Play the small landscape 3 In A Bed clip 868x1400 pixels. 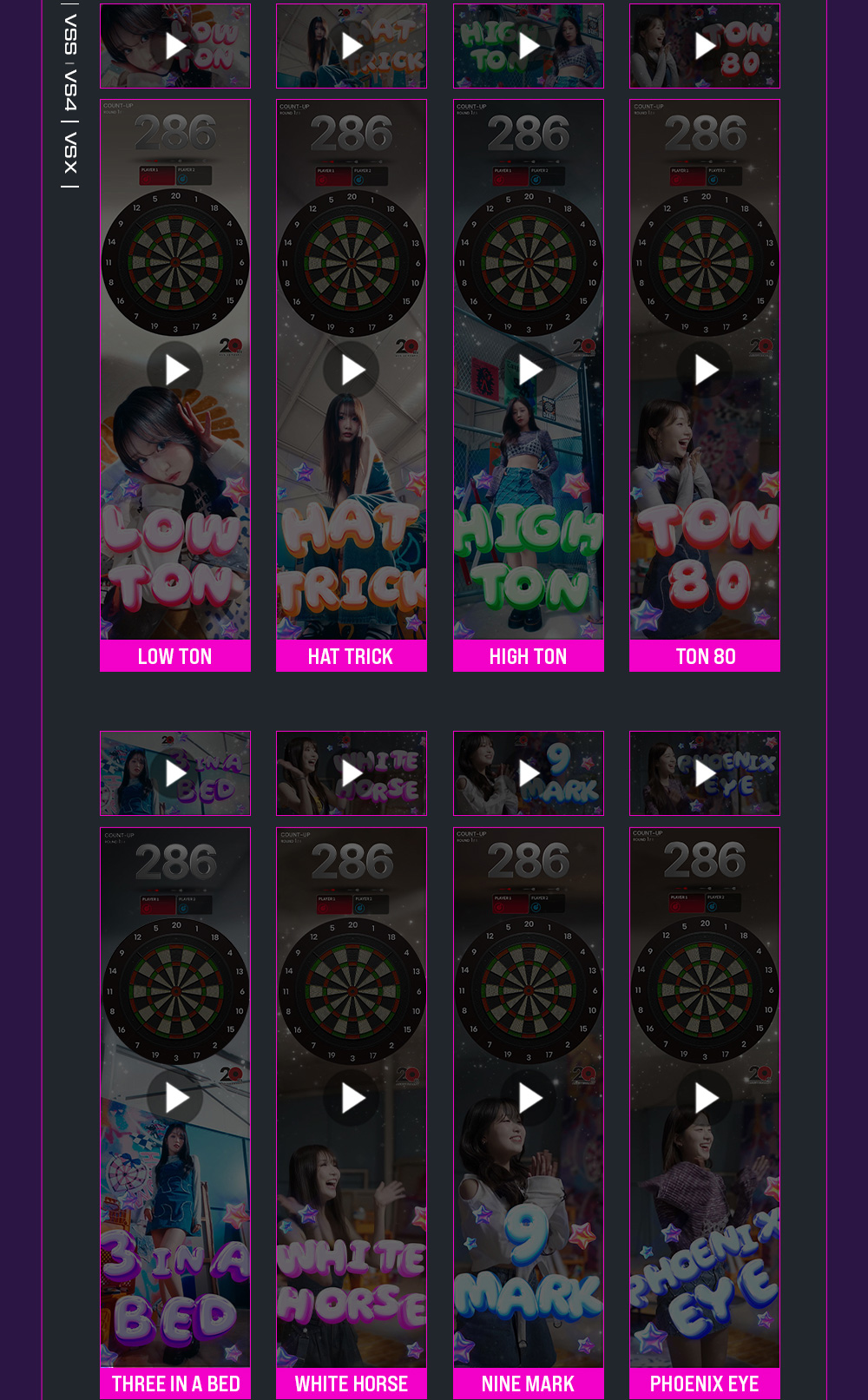[x=175, y=773]
